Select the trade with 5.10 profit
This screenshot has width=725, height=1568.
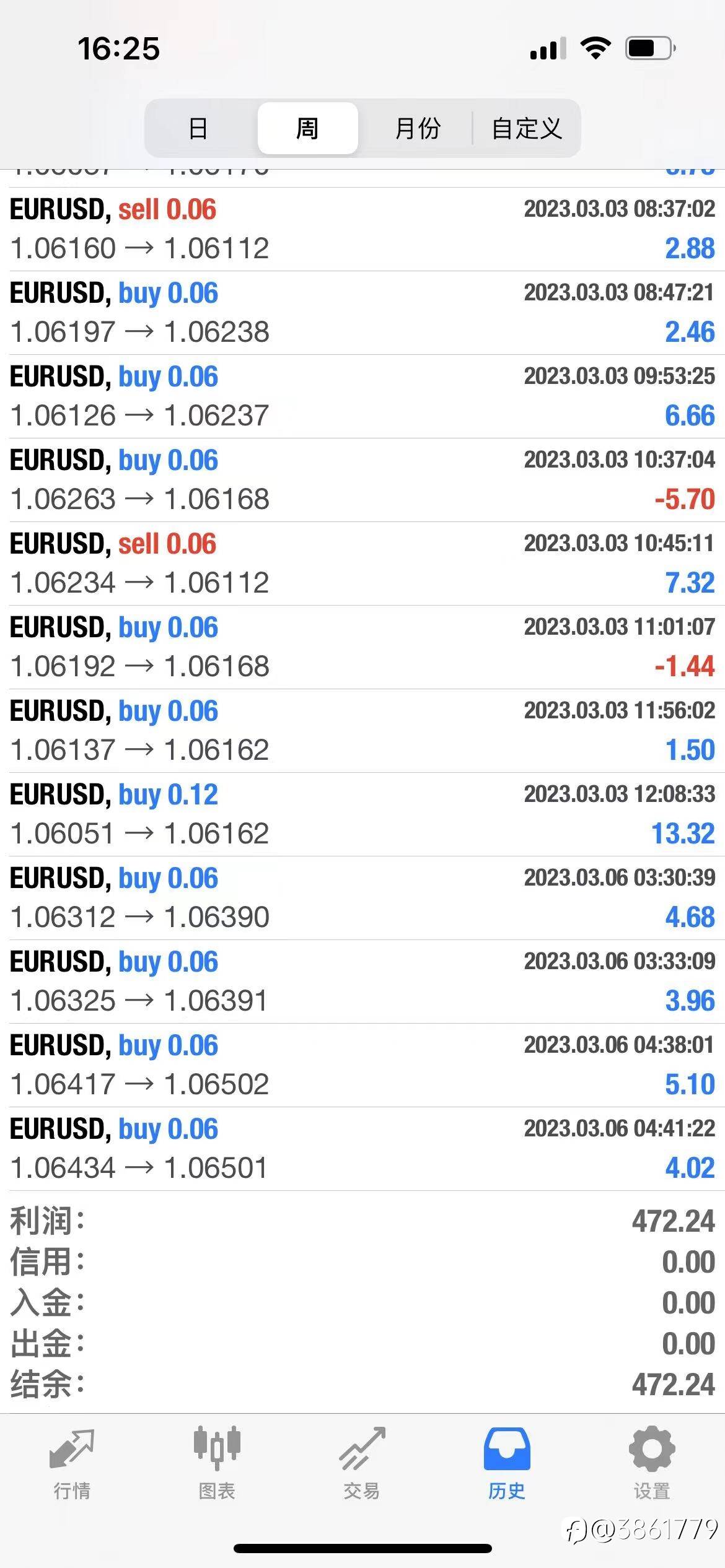tap(362, 1065)
